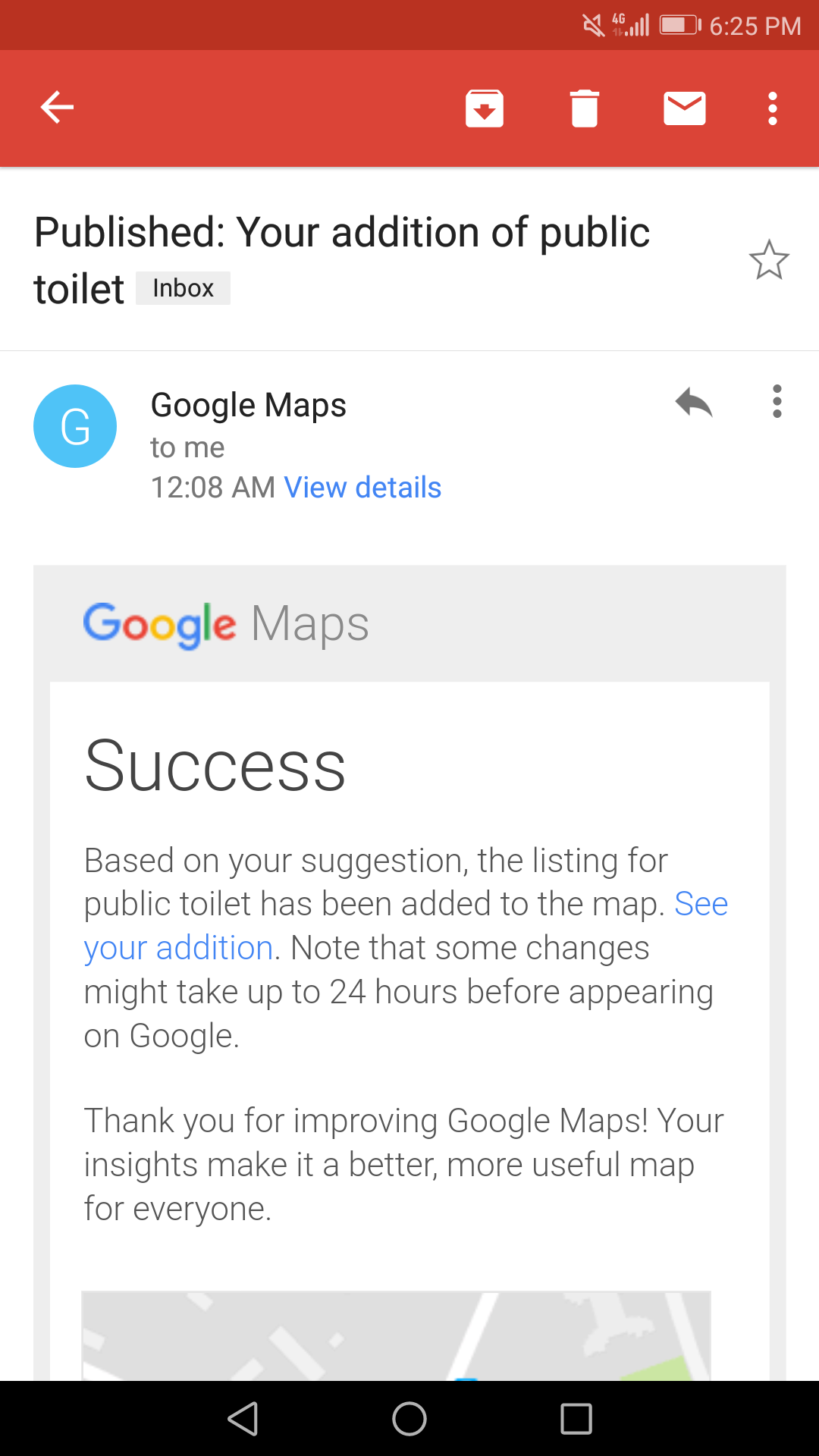Open recent apps overview
The width and height of the screenshot is (819, 1456).
tap(576, 1419)
